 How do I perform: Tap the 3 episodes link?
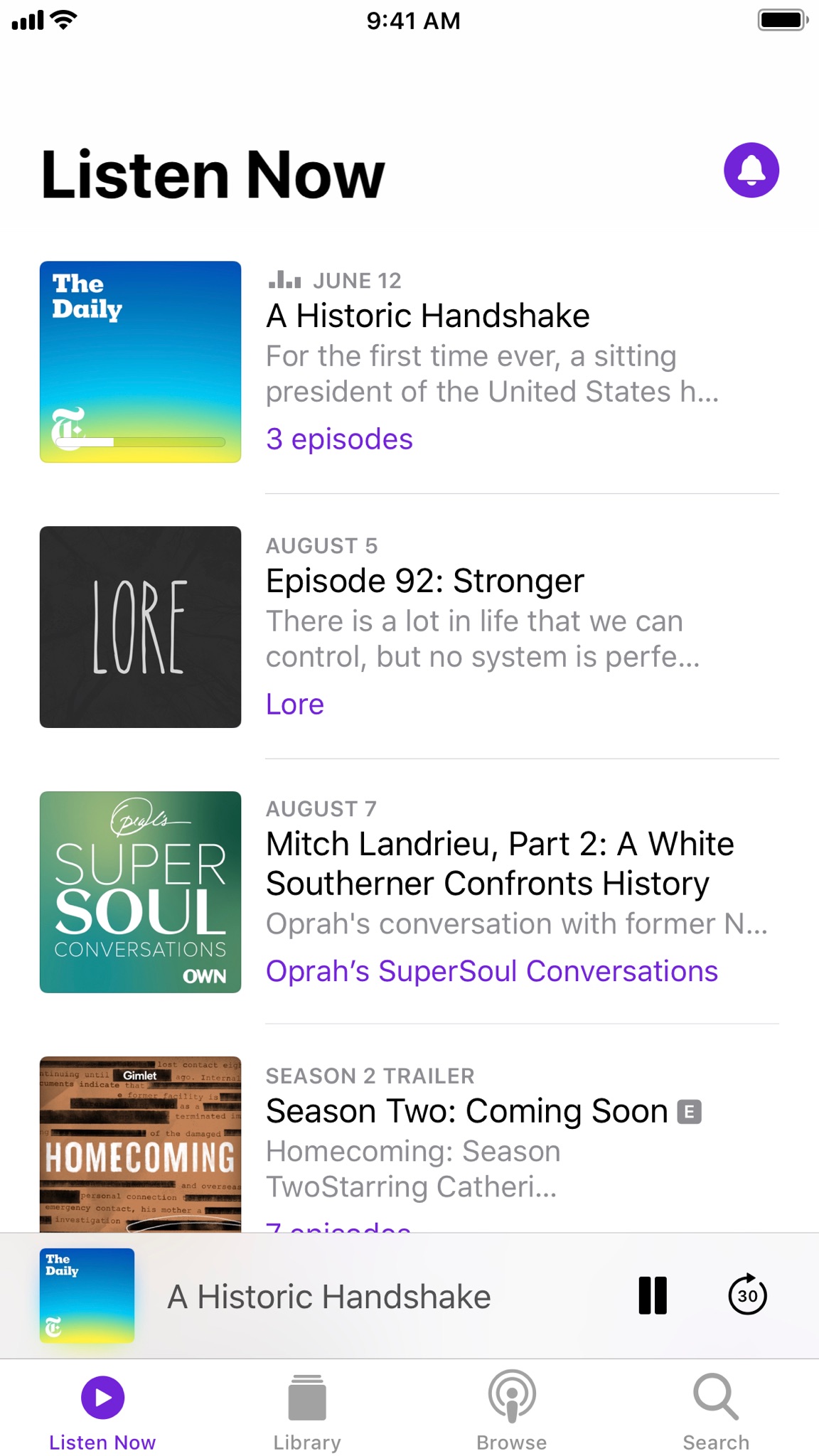click(x=339, y=439)
